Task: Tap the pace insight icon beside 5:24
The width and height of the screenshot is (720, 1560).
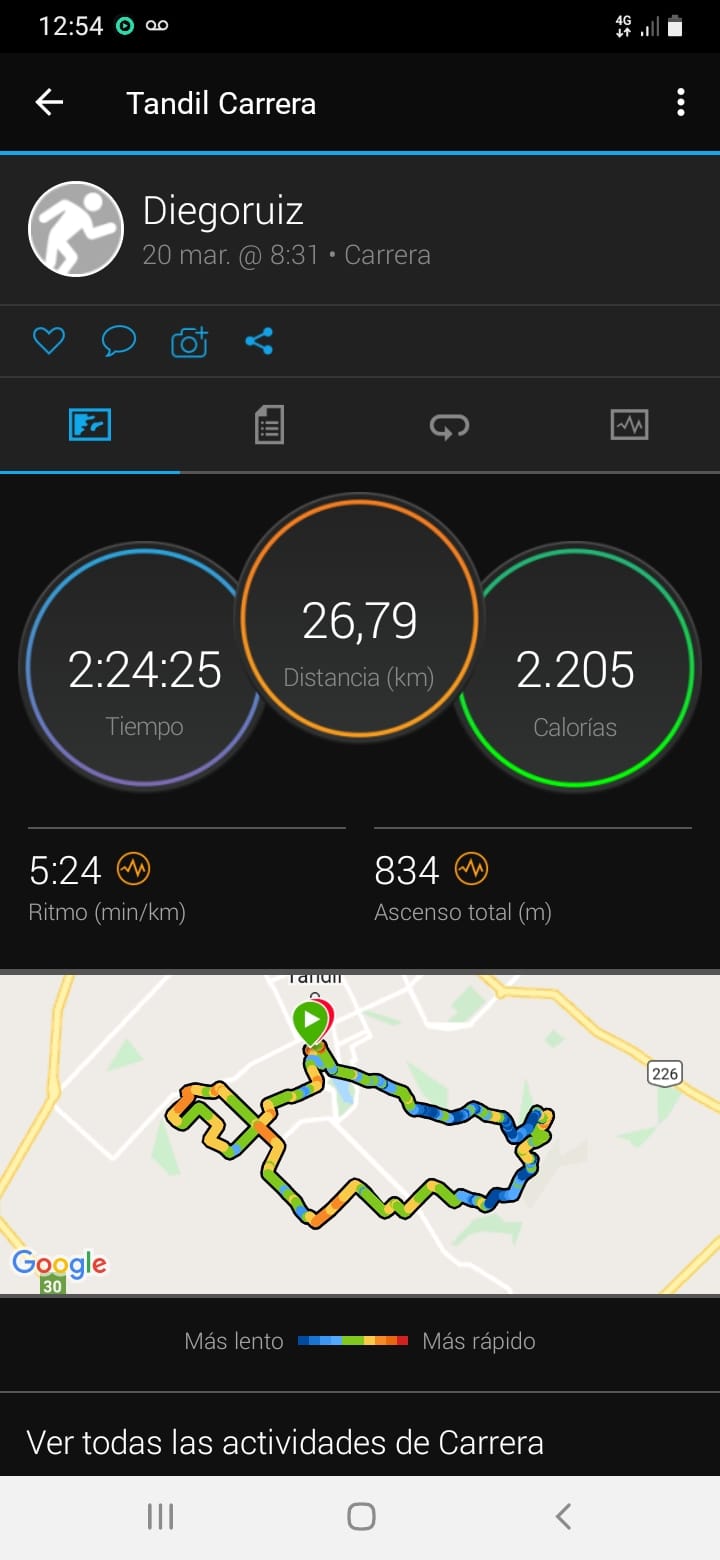Action: tap(133, 869)
